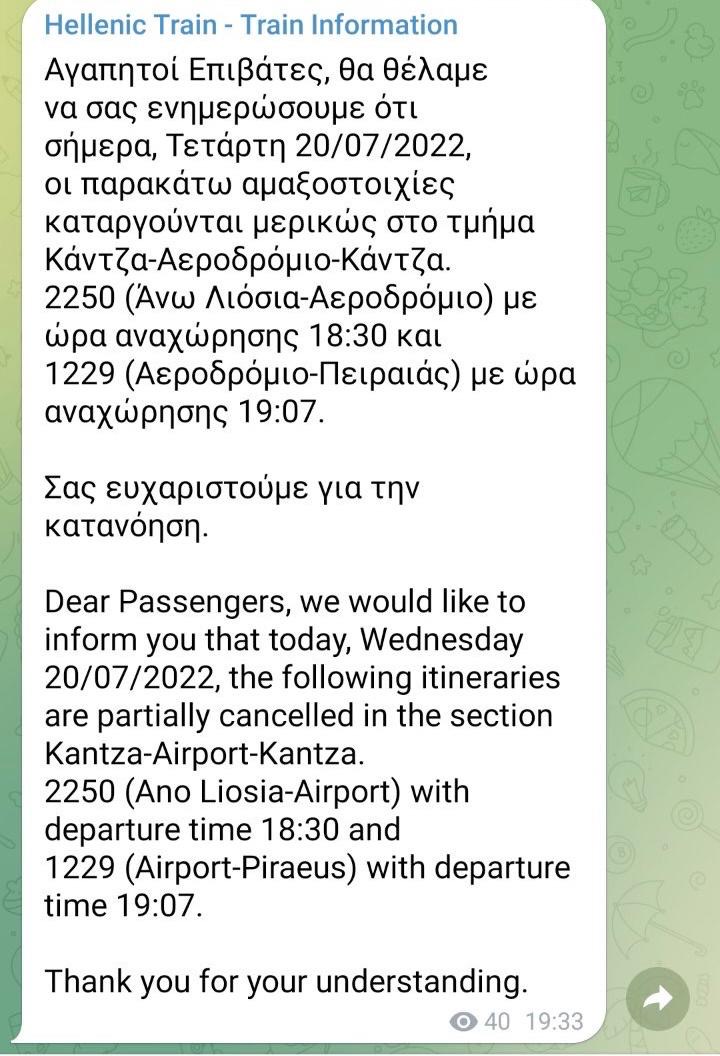The height and width of the screenshot is (1056, 720).
Task: Forward the message with the share arrow
Action: 659,997
